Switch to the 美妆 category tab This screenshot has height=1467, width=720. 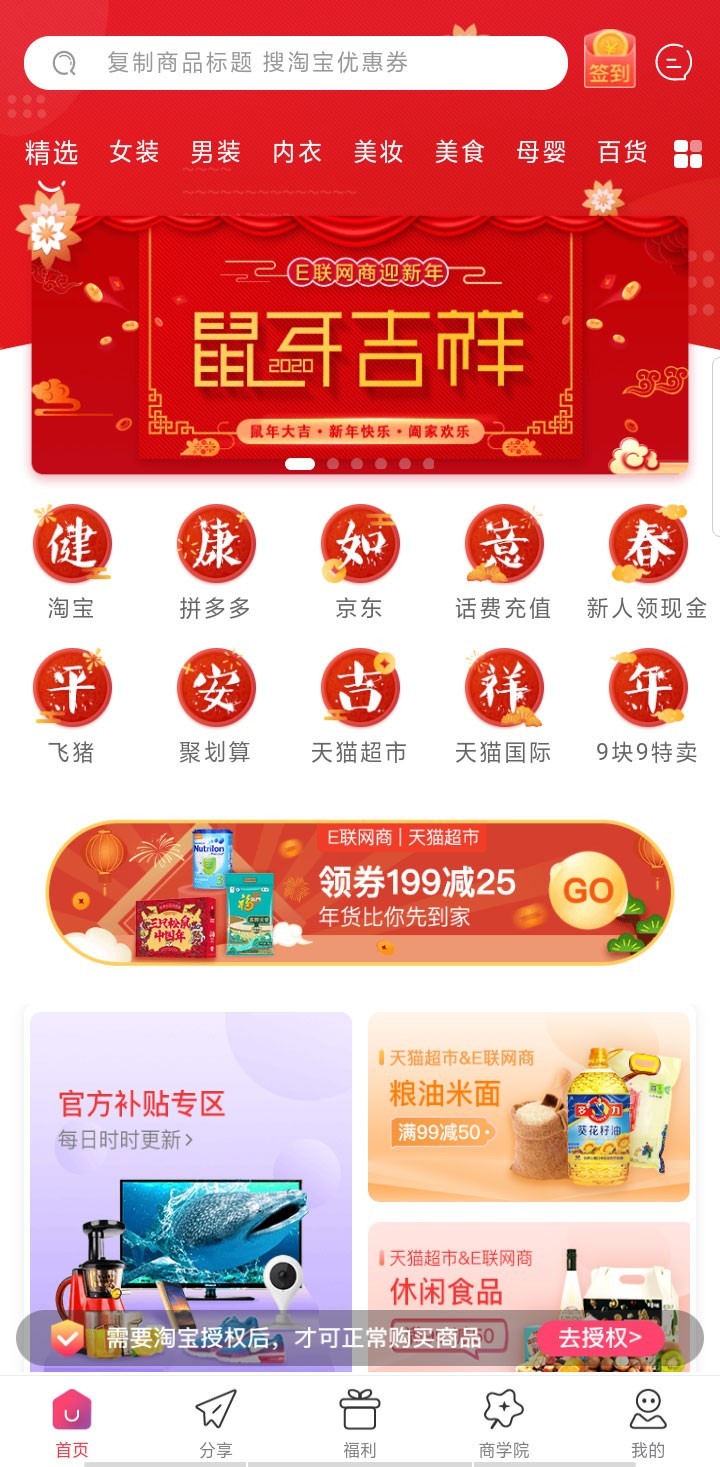pos(378,152)
